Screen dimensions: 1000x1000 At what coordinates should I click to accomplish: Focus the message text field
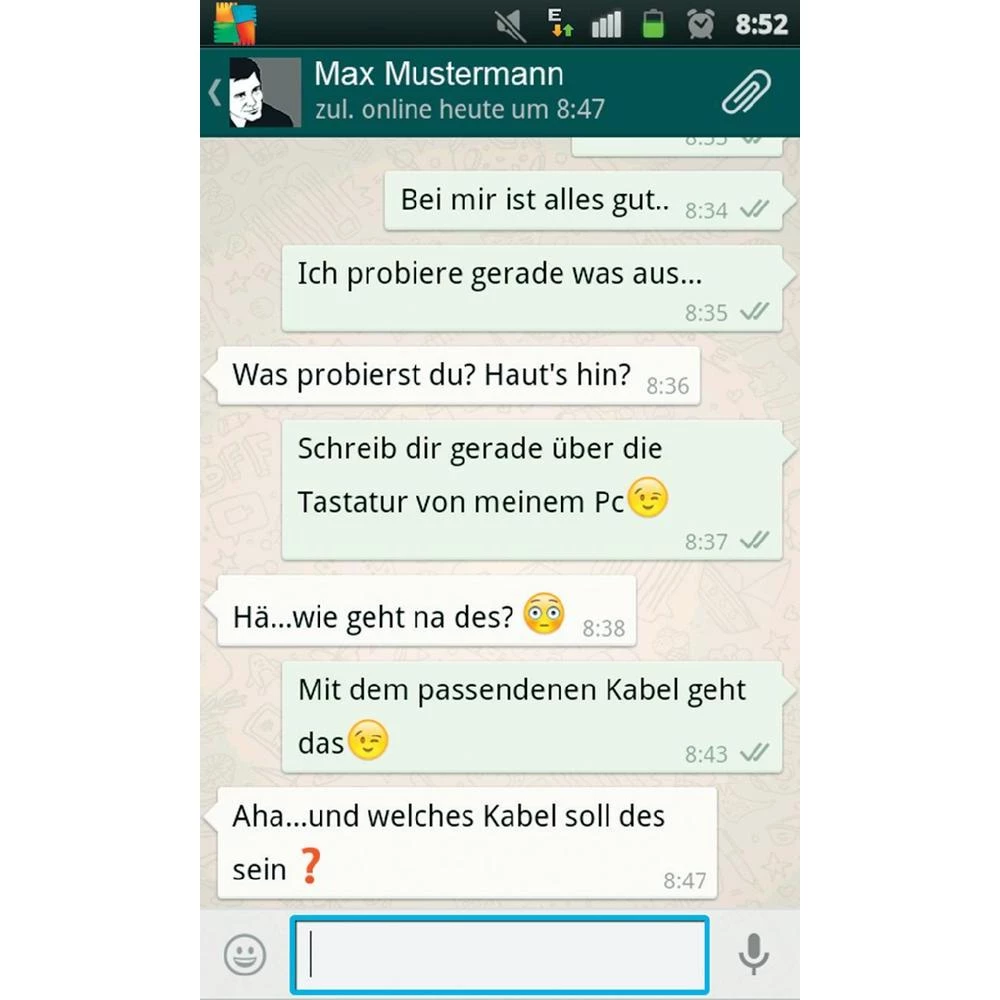click(x=500, y=954)
